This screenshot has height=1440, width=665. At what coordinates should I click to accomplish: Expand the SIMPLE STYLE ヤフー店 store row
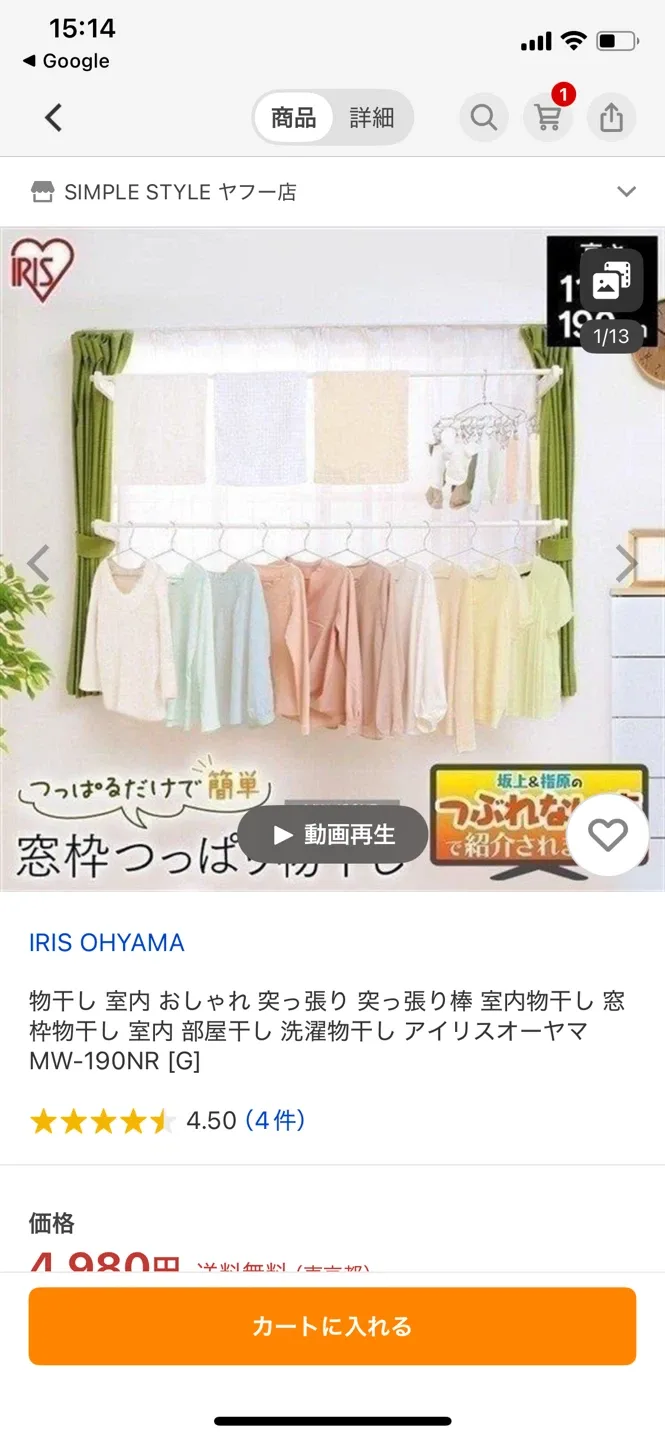coord(626,192)
